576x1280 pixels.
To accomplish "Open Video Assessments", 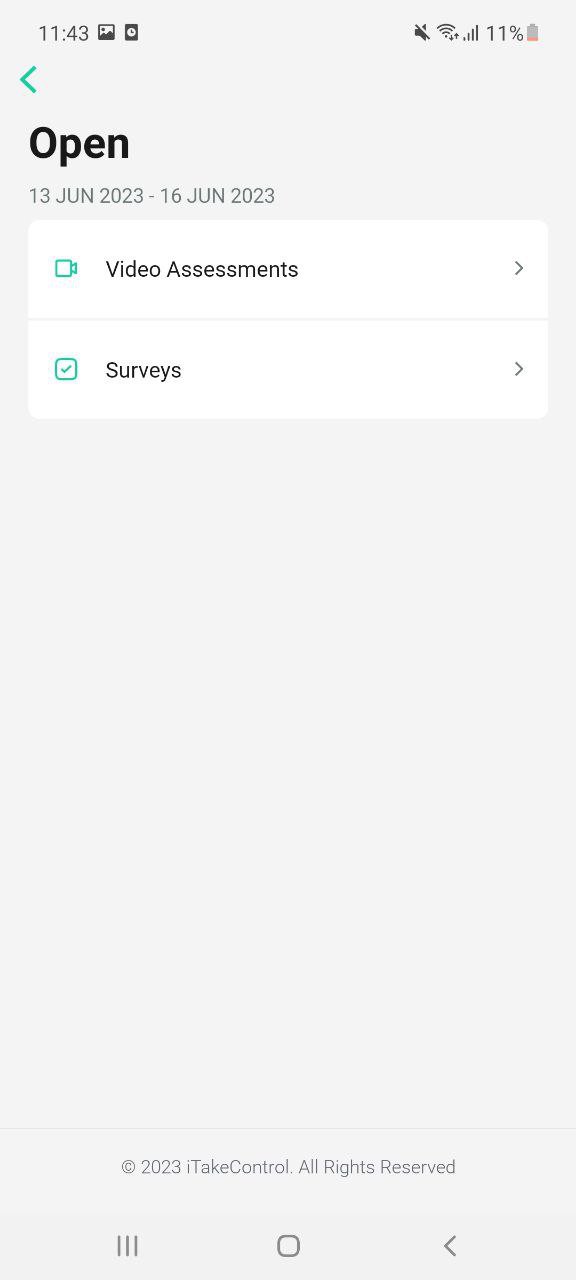I will tap(288, 269).
